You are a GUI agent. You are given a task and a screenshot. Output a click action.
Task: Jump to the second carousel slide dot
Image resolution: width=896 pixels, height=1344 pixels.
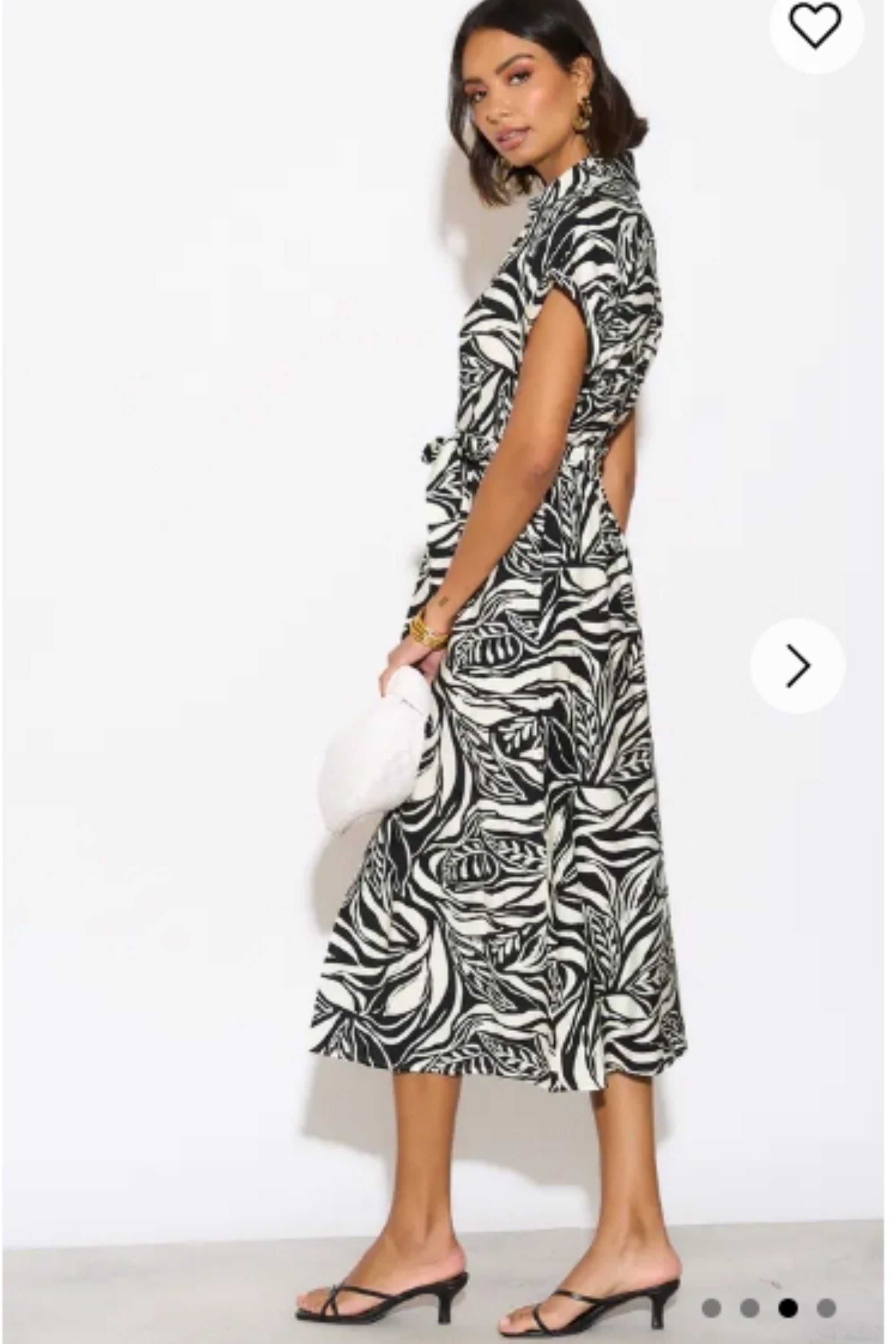click(x=749, y=1307)
